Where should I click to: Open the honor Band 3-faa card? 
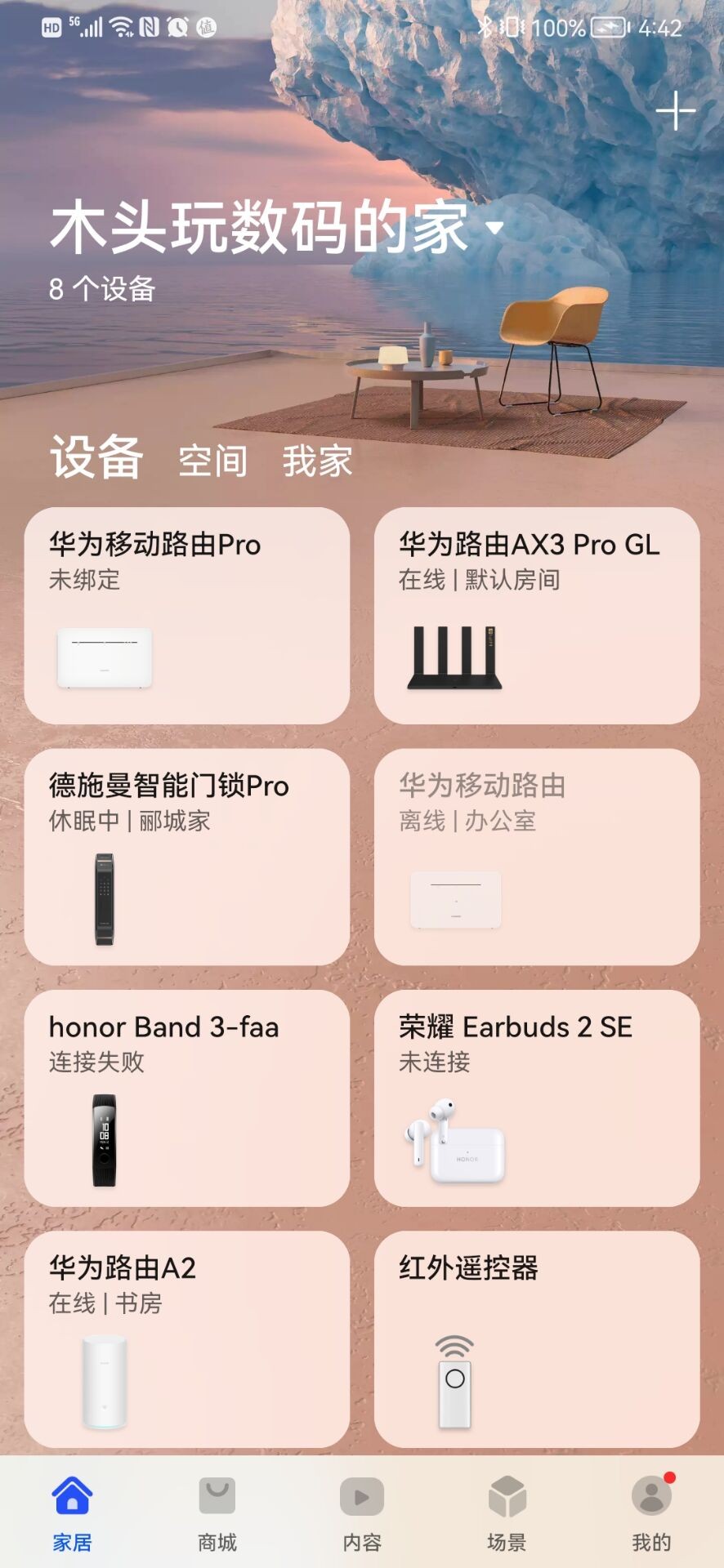187,1098
